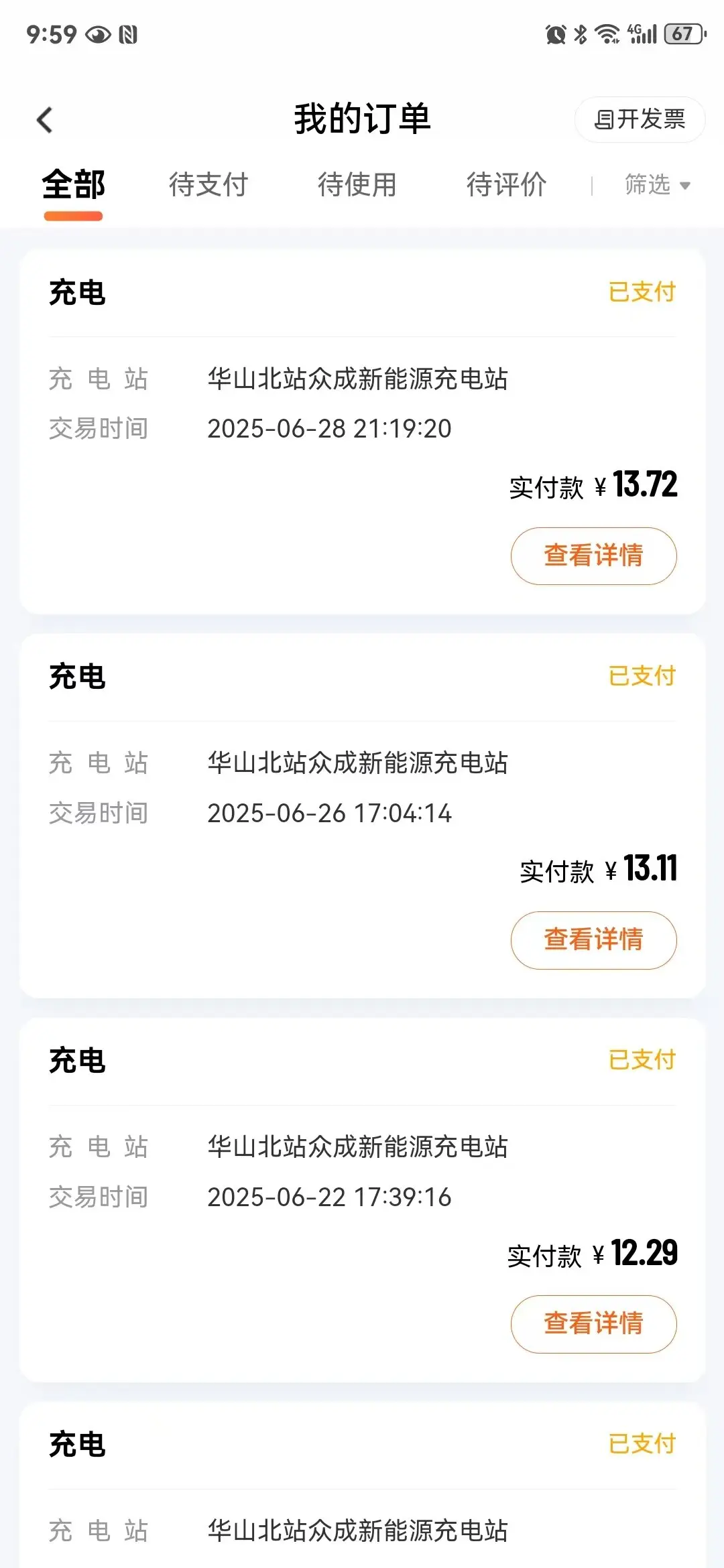Open 查看详情 for the ¥12.29 order
This screenshot has width=724, height=1568.
point(594,1324)
